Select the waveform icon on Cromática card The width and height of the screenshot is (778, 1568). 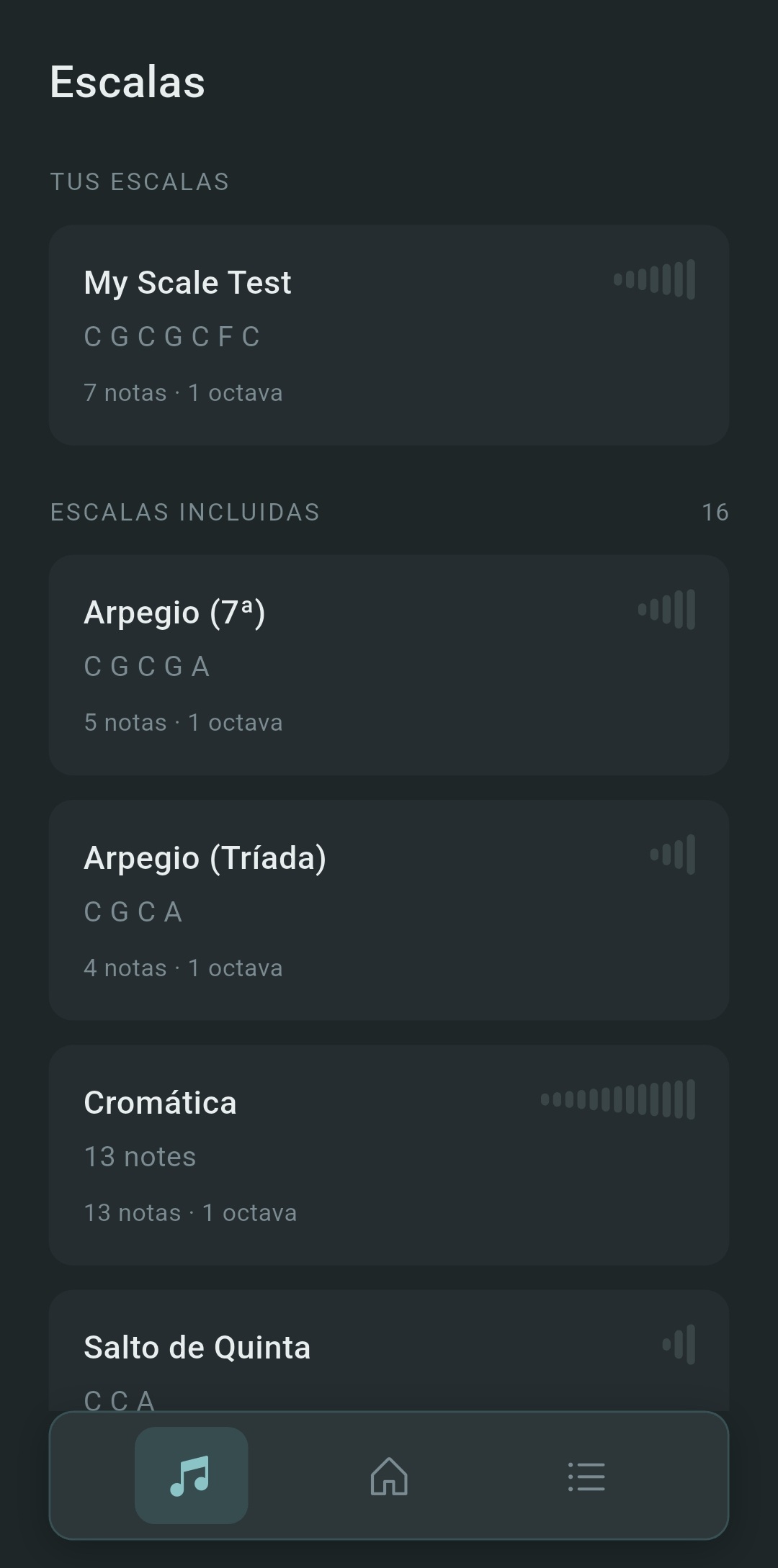(616, 1099)
